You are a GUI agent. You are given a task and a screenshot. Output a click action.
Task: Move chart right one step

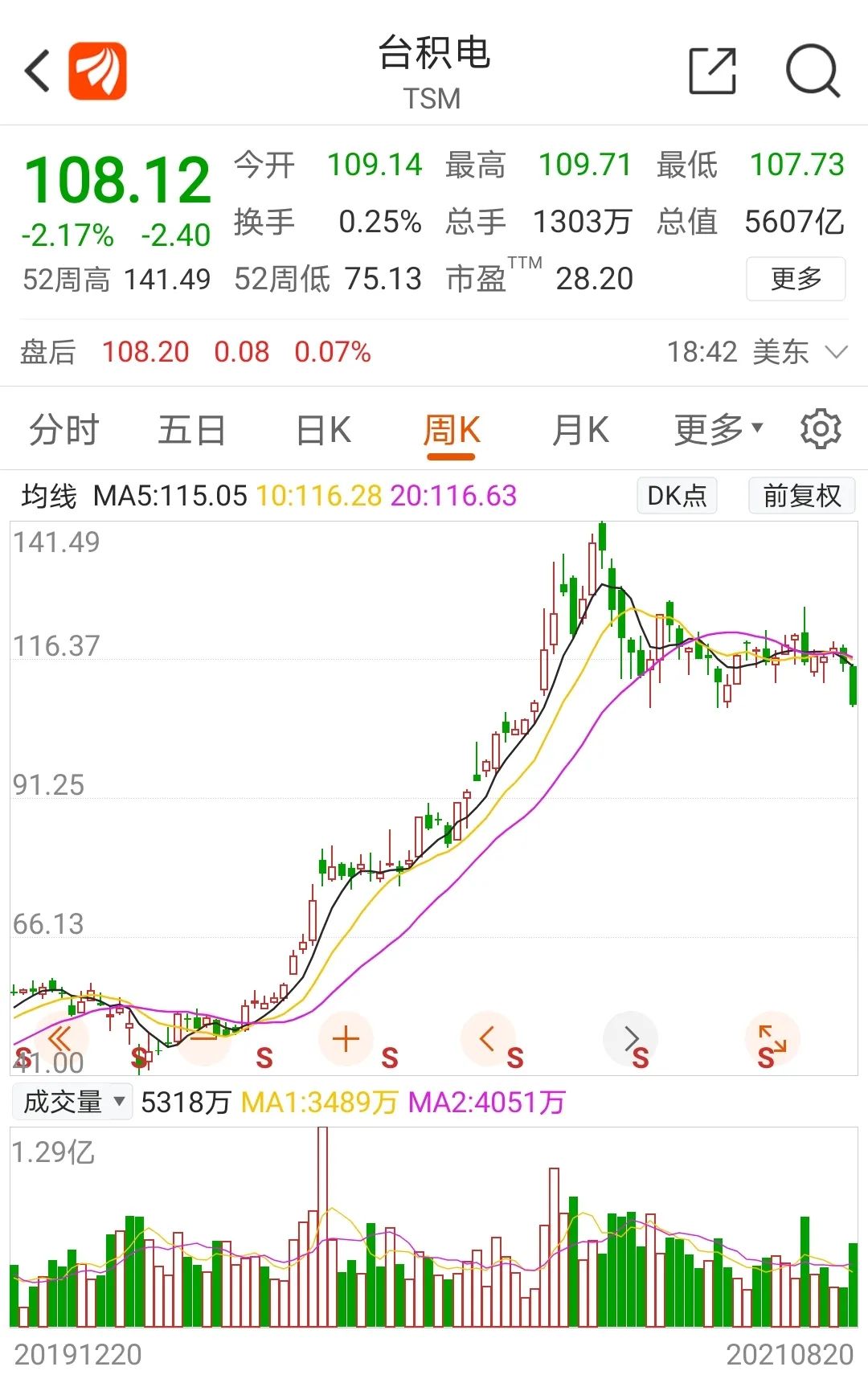(631, 1038)
